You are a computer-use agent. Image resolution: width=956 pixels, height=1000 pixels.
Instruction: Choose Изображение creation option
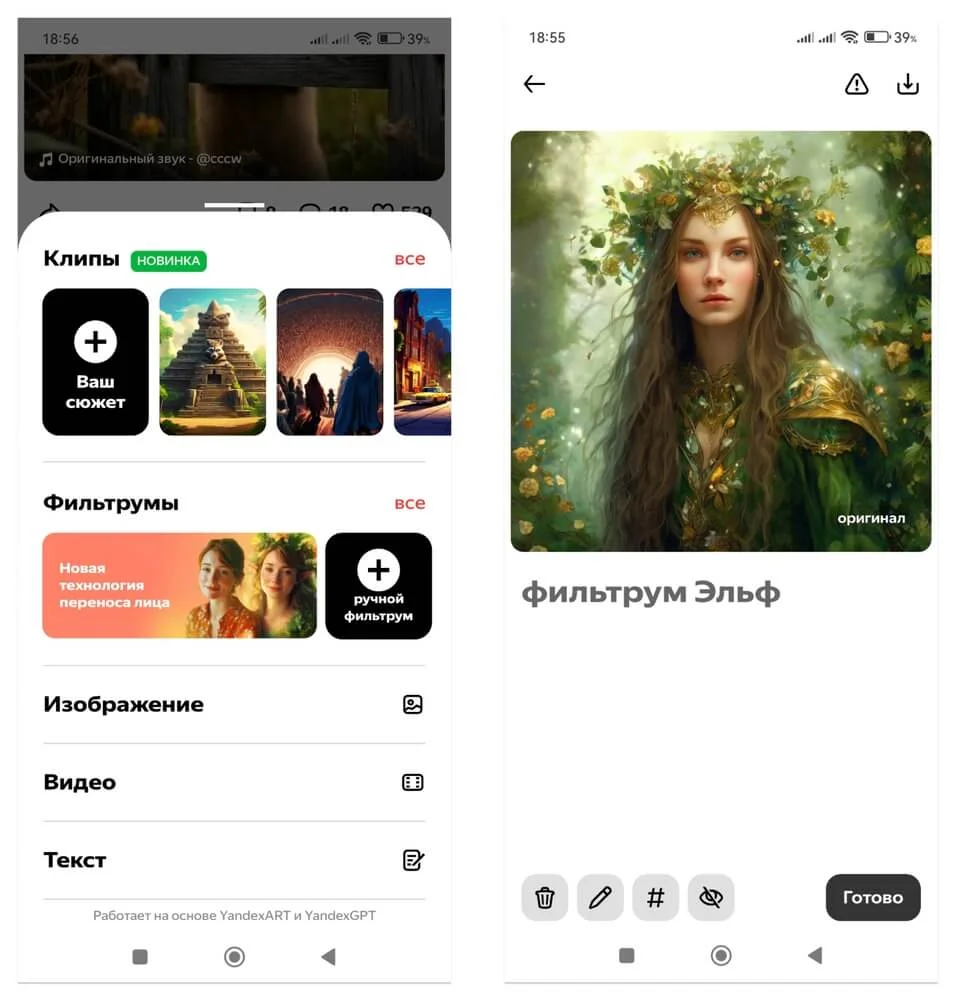pyautogui.click(x=233, y=705)
